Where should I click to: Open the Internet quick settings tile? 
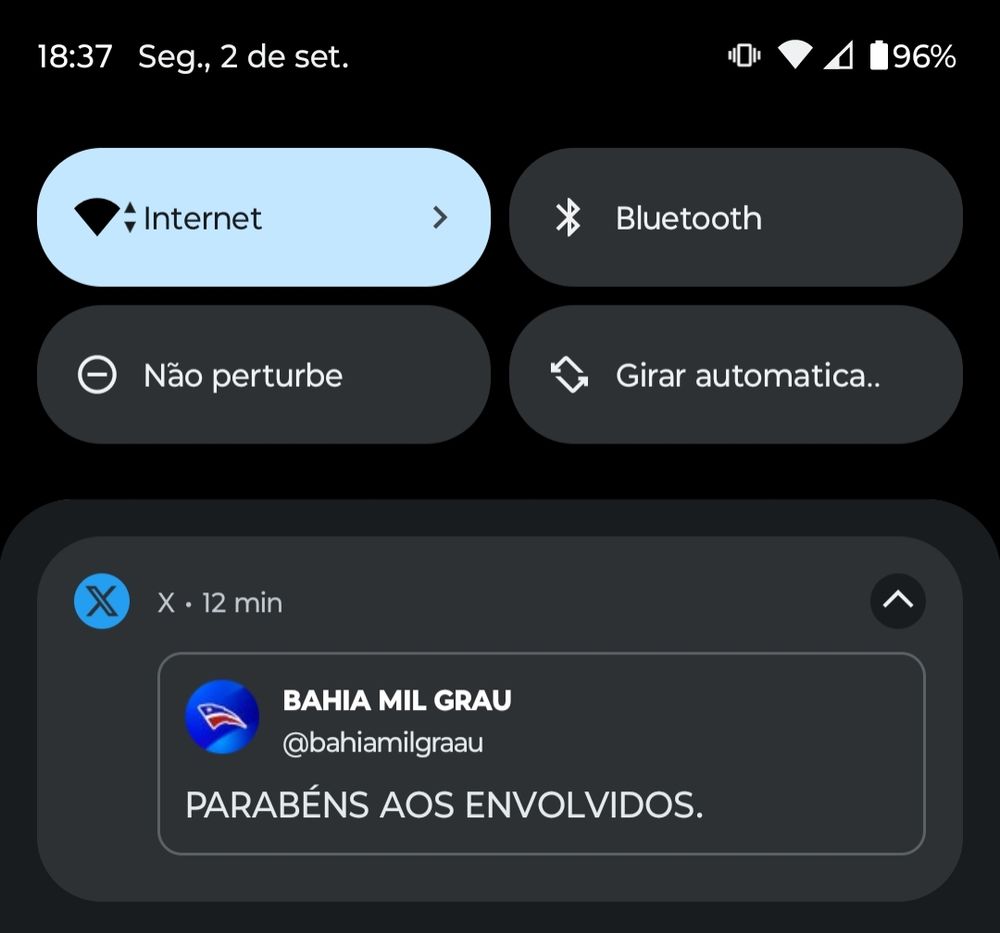(263, 218)
